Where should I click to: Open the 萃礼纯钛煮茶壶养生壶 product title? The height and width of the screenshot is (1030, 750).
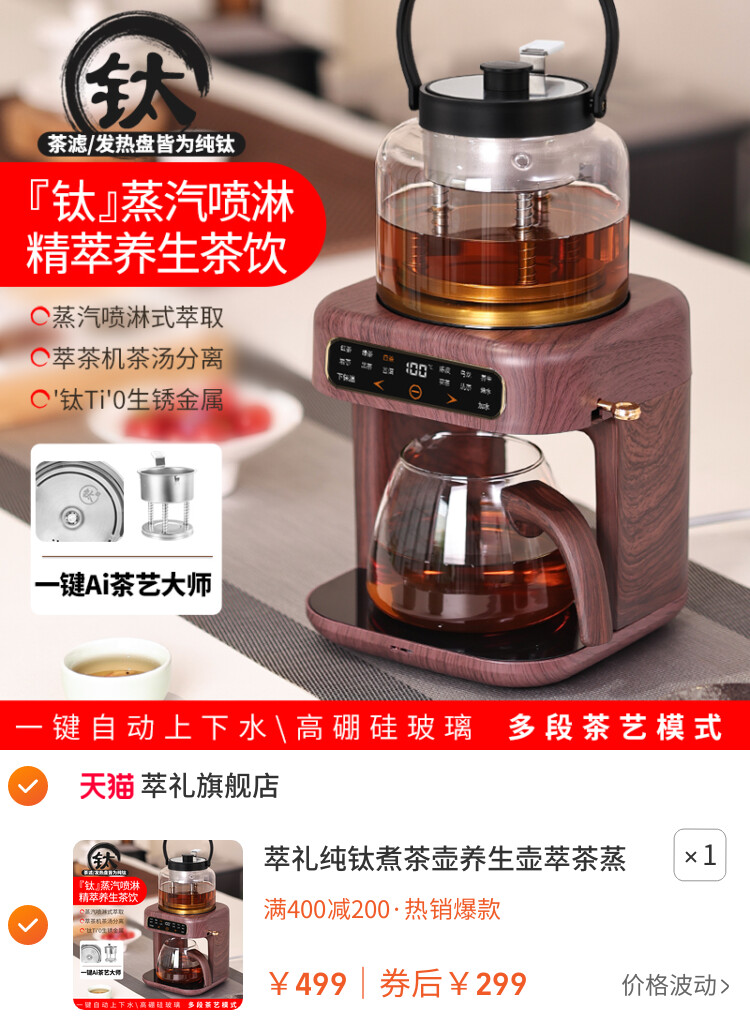(x=445, y=858)
